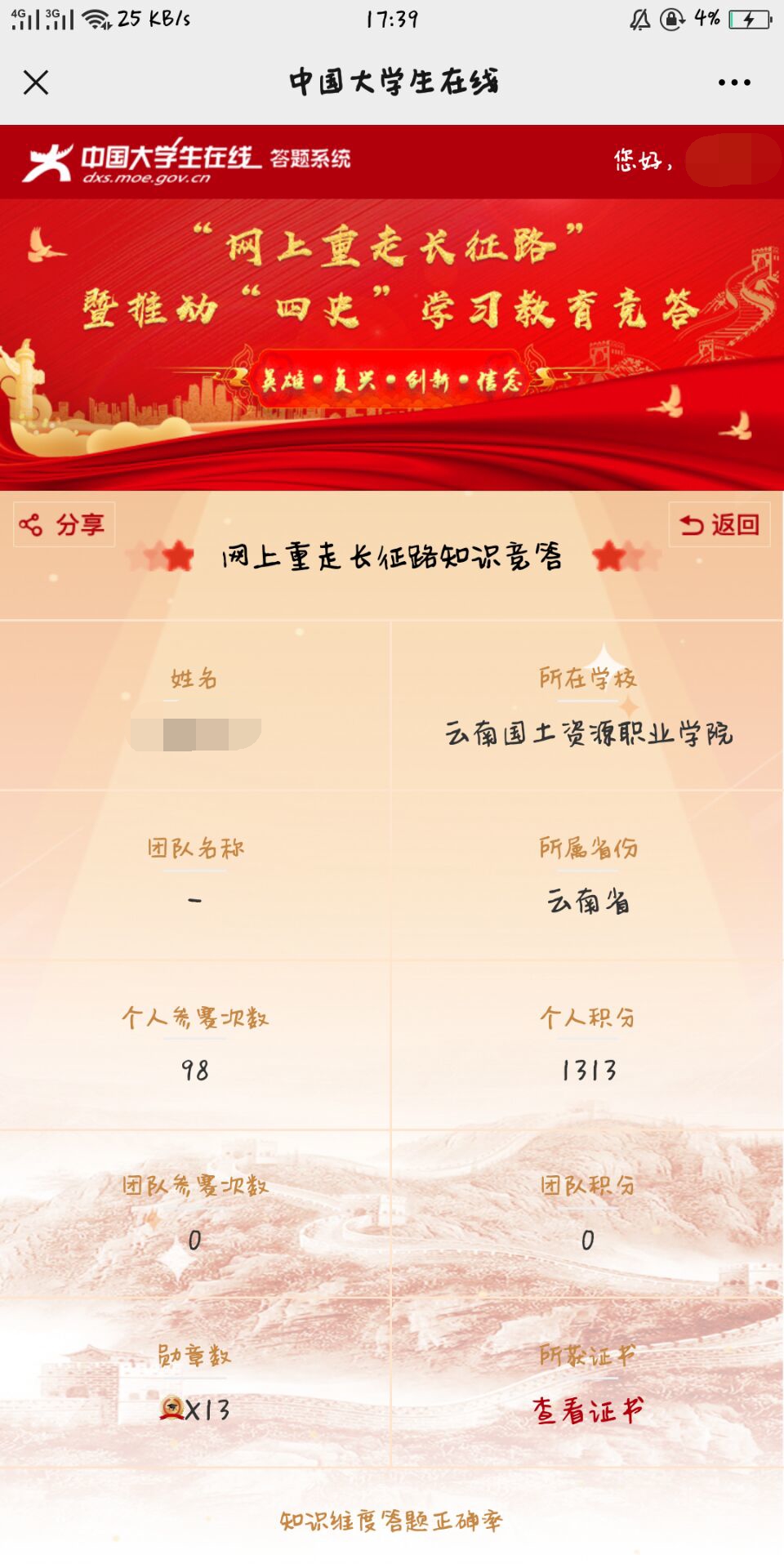Viewport: 784px width, 1568px height.
Task: Tap the 分享 share button
Action: click(65, 524)
